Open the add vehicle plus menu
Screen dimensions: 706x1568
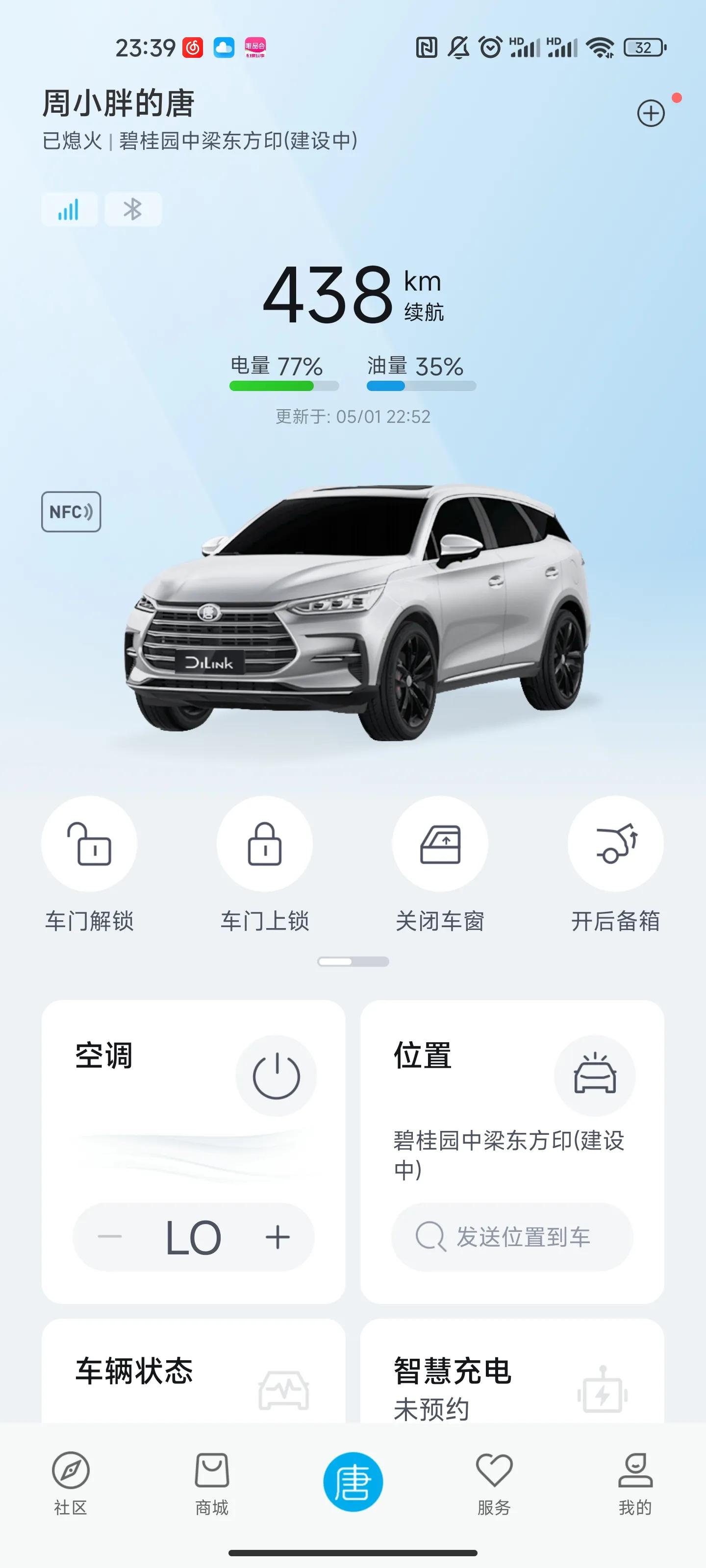point(652,113)
